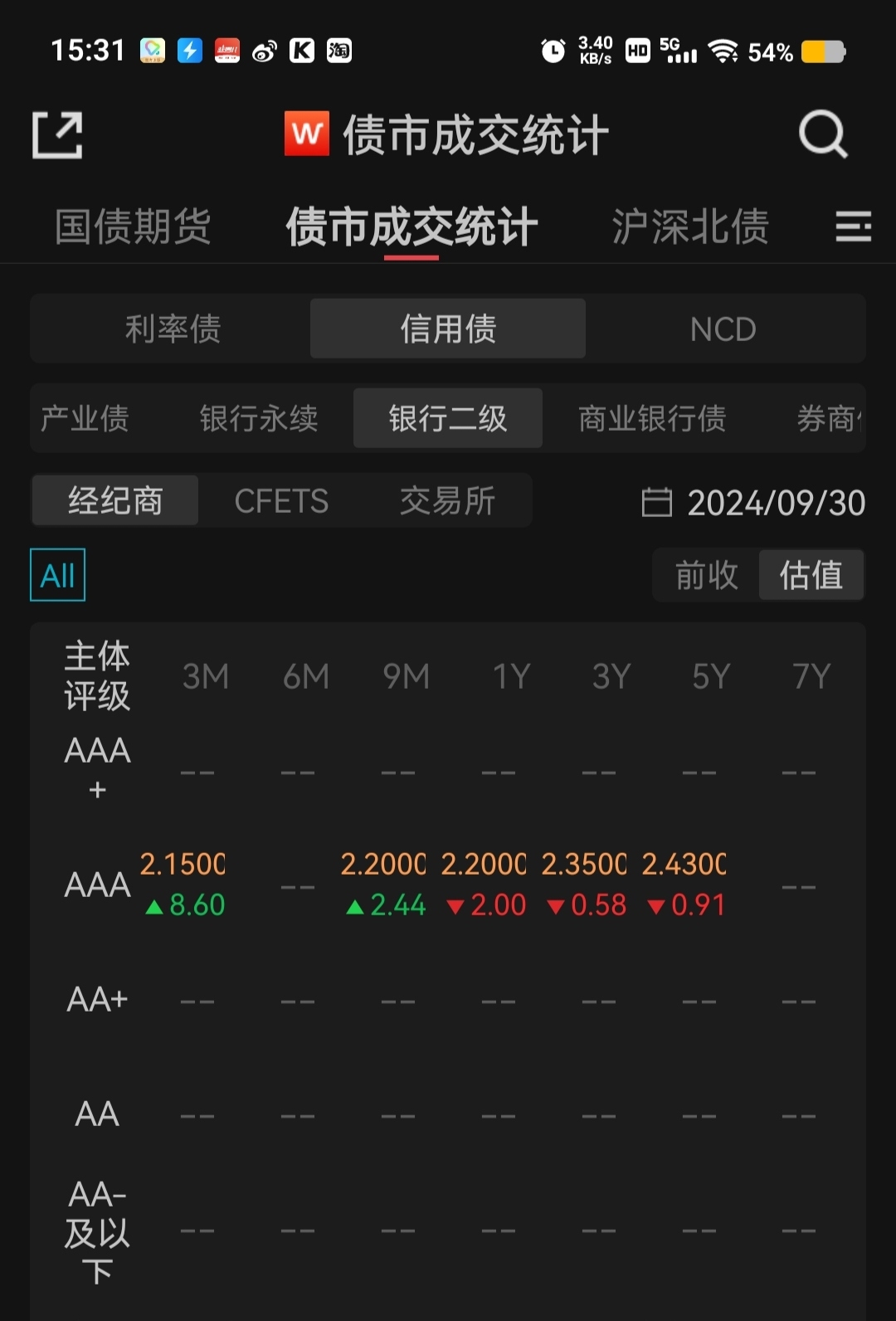The image size is (896, 1321).
Task: Switch to the 国债期货 tab
Action: (133, 226)
